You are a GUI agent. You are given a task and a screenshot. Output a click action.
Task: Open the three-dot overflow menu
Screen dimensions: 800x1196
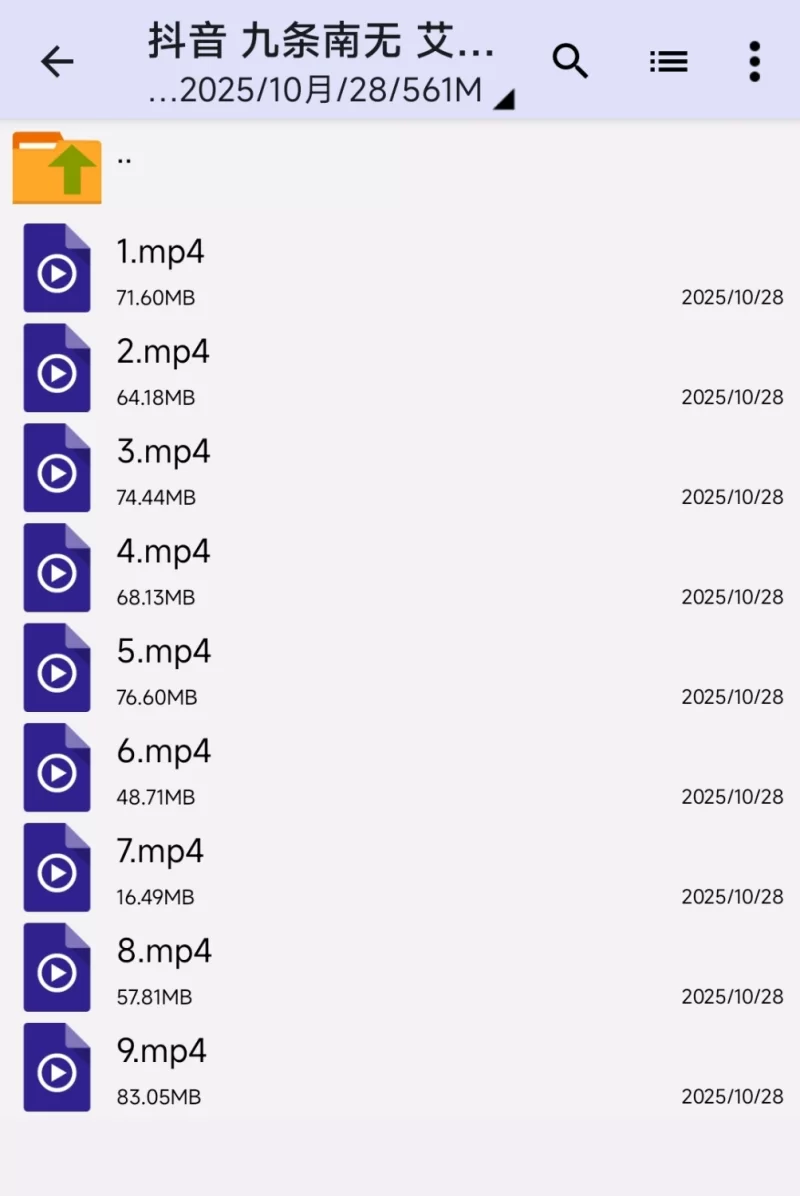point(754,62)
